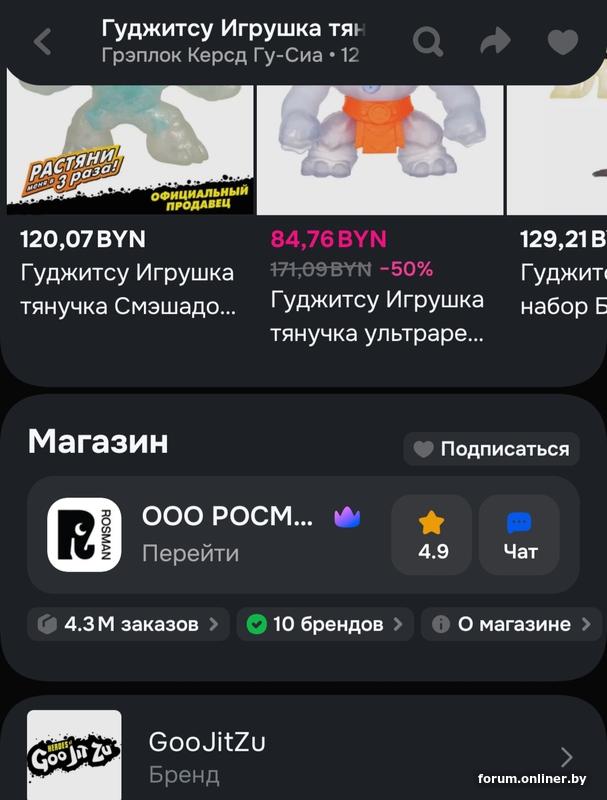Screen dimensions: 607x800
Task: View the store's 4.9 rating
Action: [x=432, y=535]
